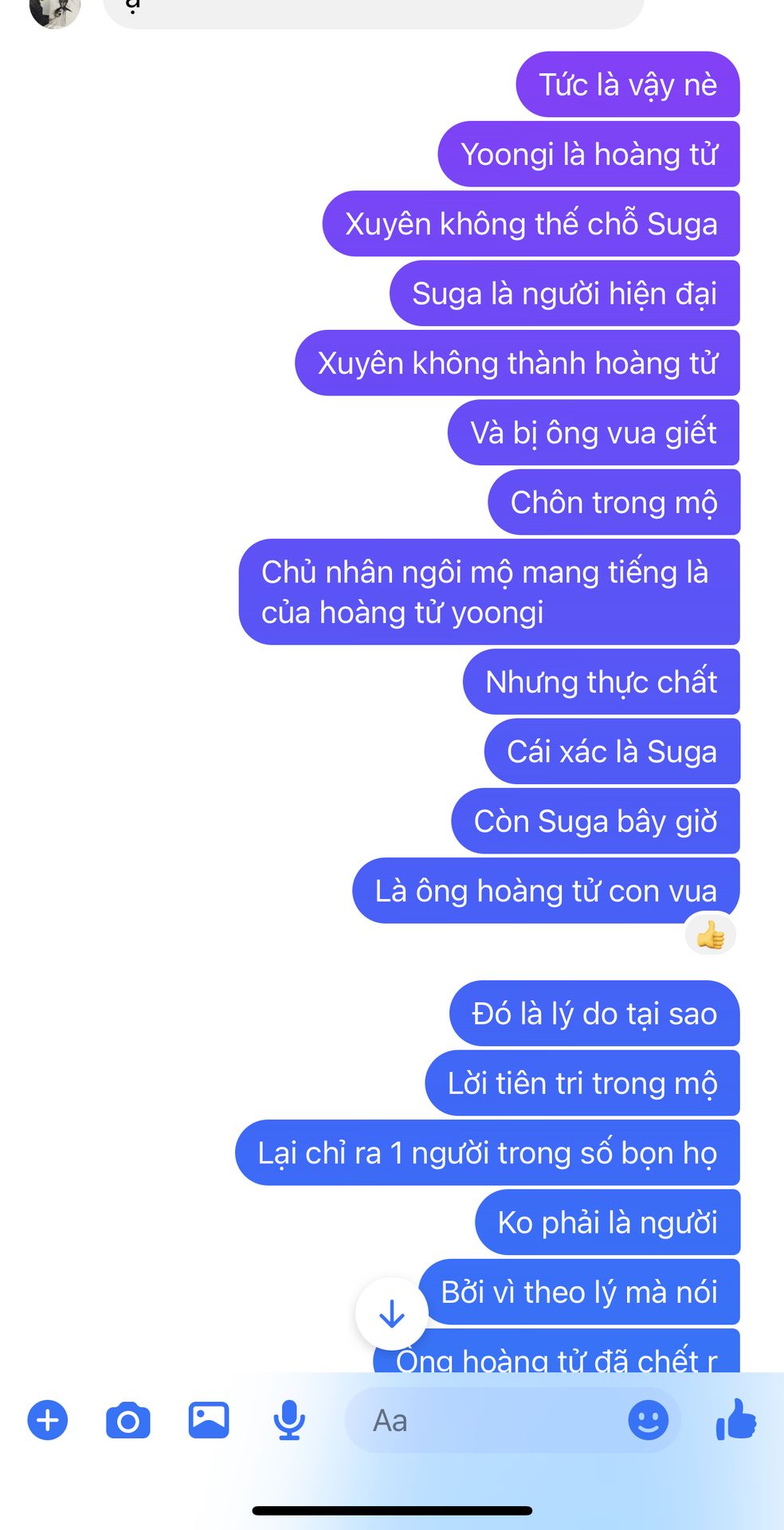The height and width of the screenshot is (1530, 784).
Task: Open the photo gallery picker
Action: click(209, 1420)
